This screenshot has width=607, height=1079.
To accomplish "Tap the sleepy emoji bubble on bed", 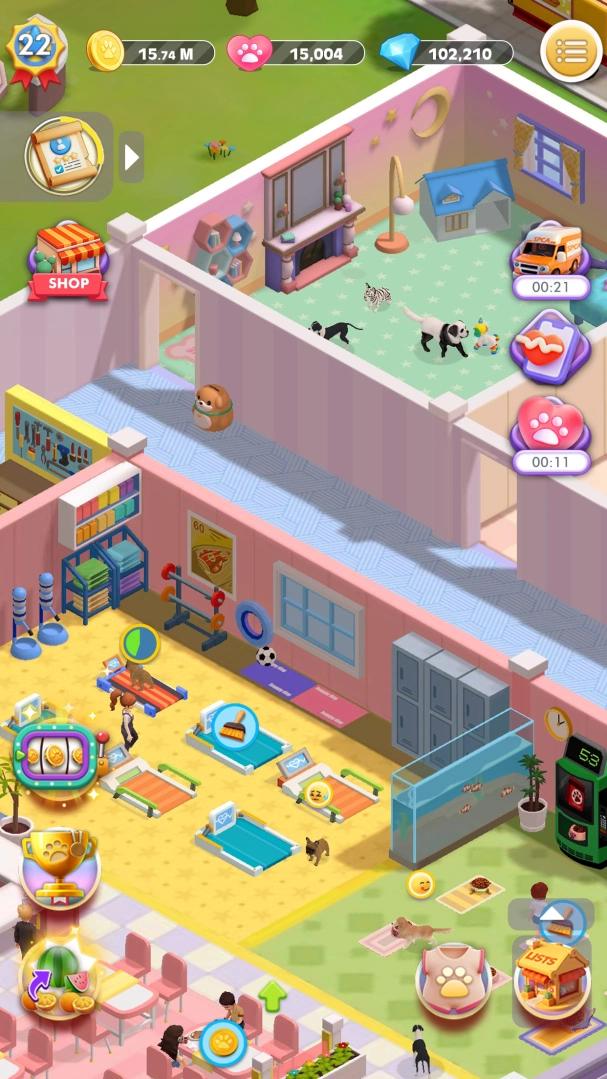I will click(318, 794).
